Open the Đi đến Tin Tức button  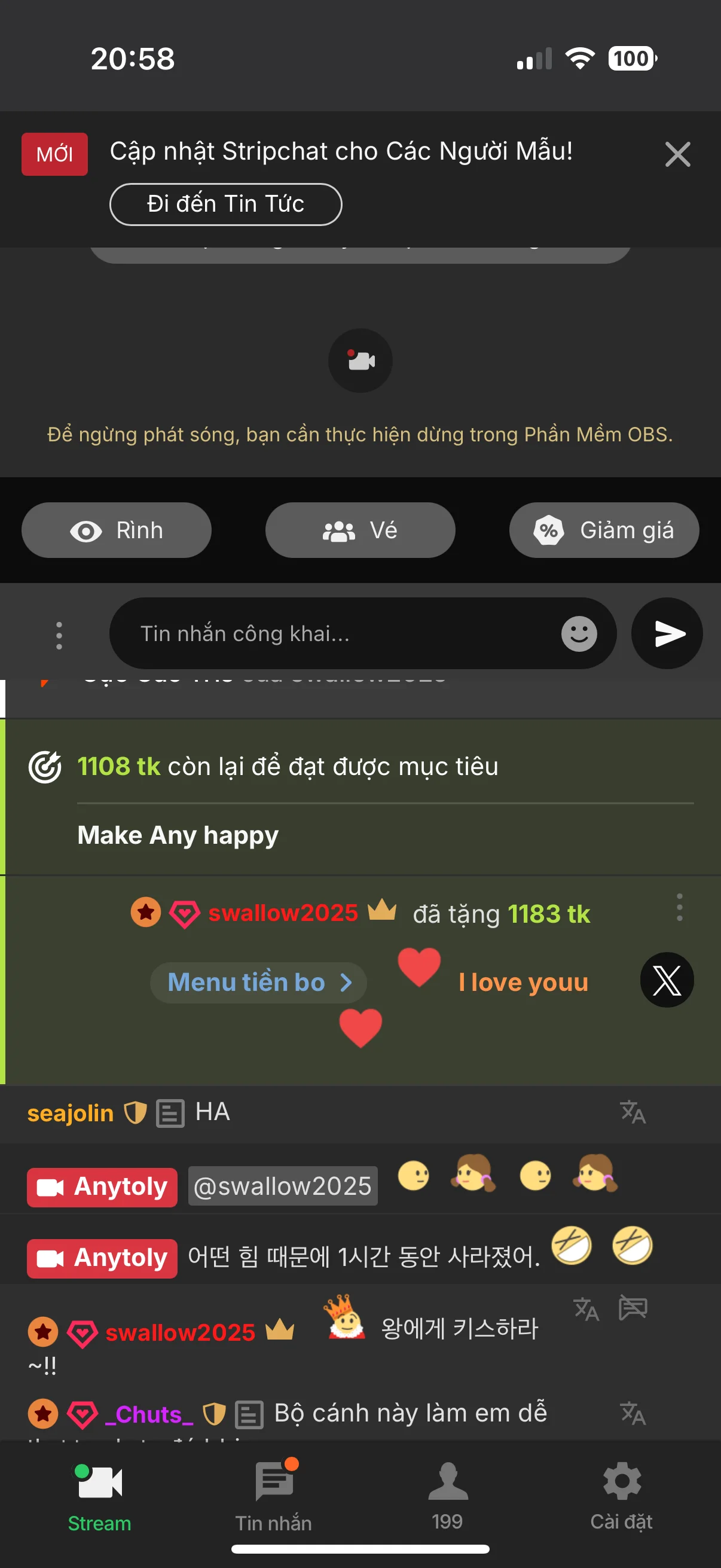click(x=225, y=204)
